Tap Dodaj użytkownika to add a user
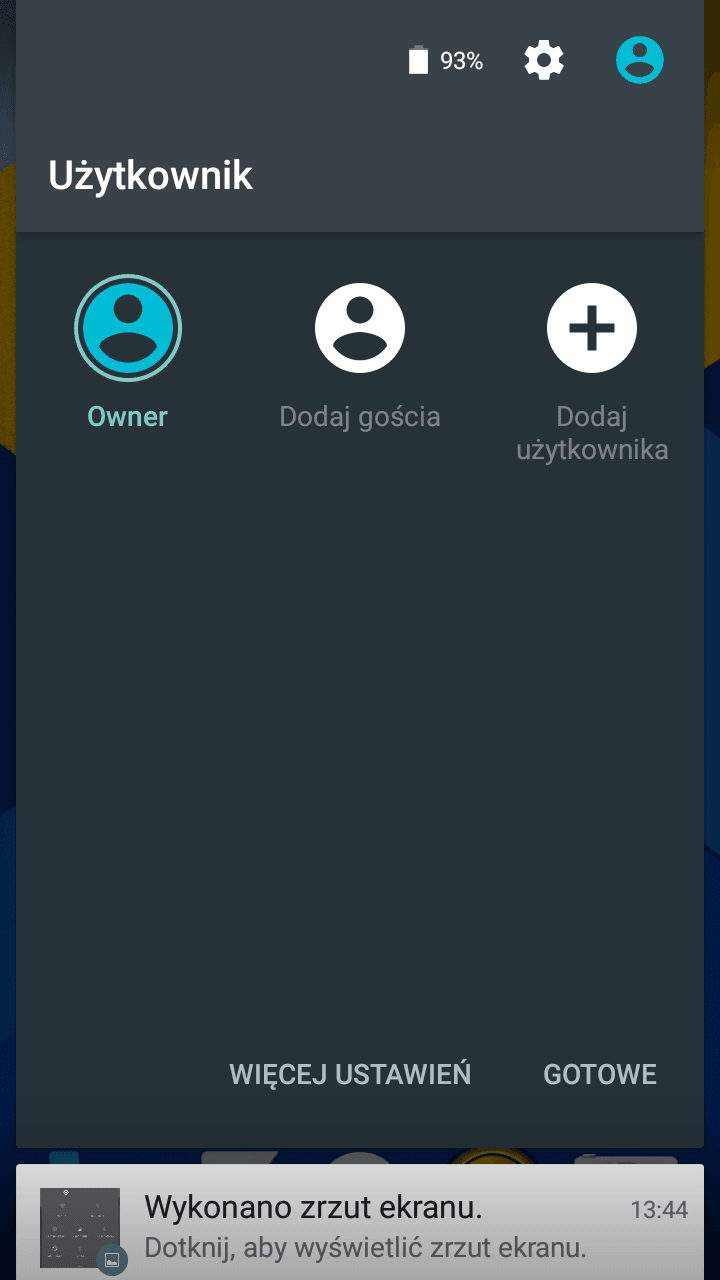Screen dimensions: 720x1280 [592, 372]
